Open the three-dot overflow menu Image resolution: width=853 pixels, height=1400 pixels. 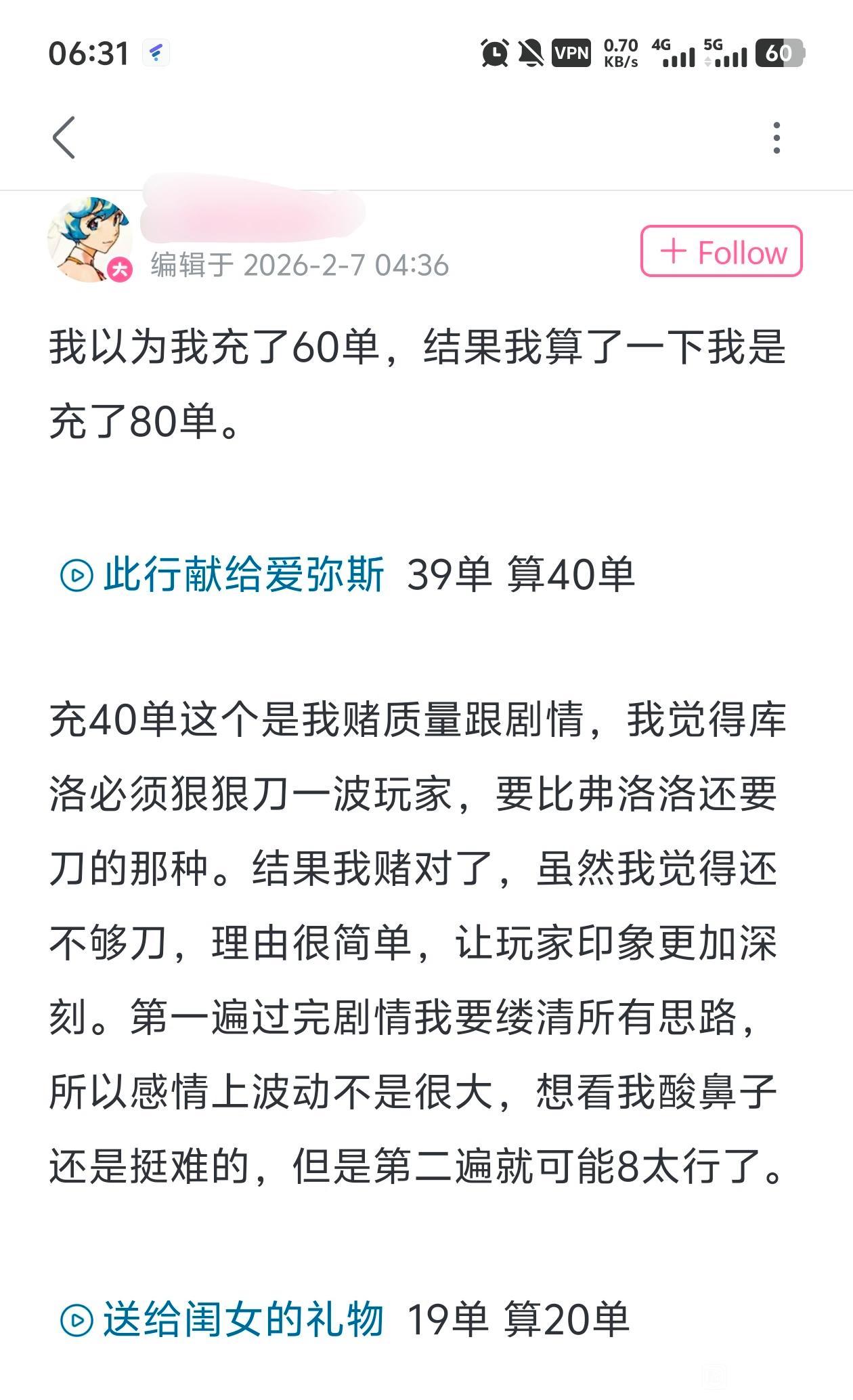(x=777, y=138)
